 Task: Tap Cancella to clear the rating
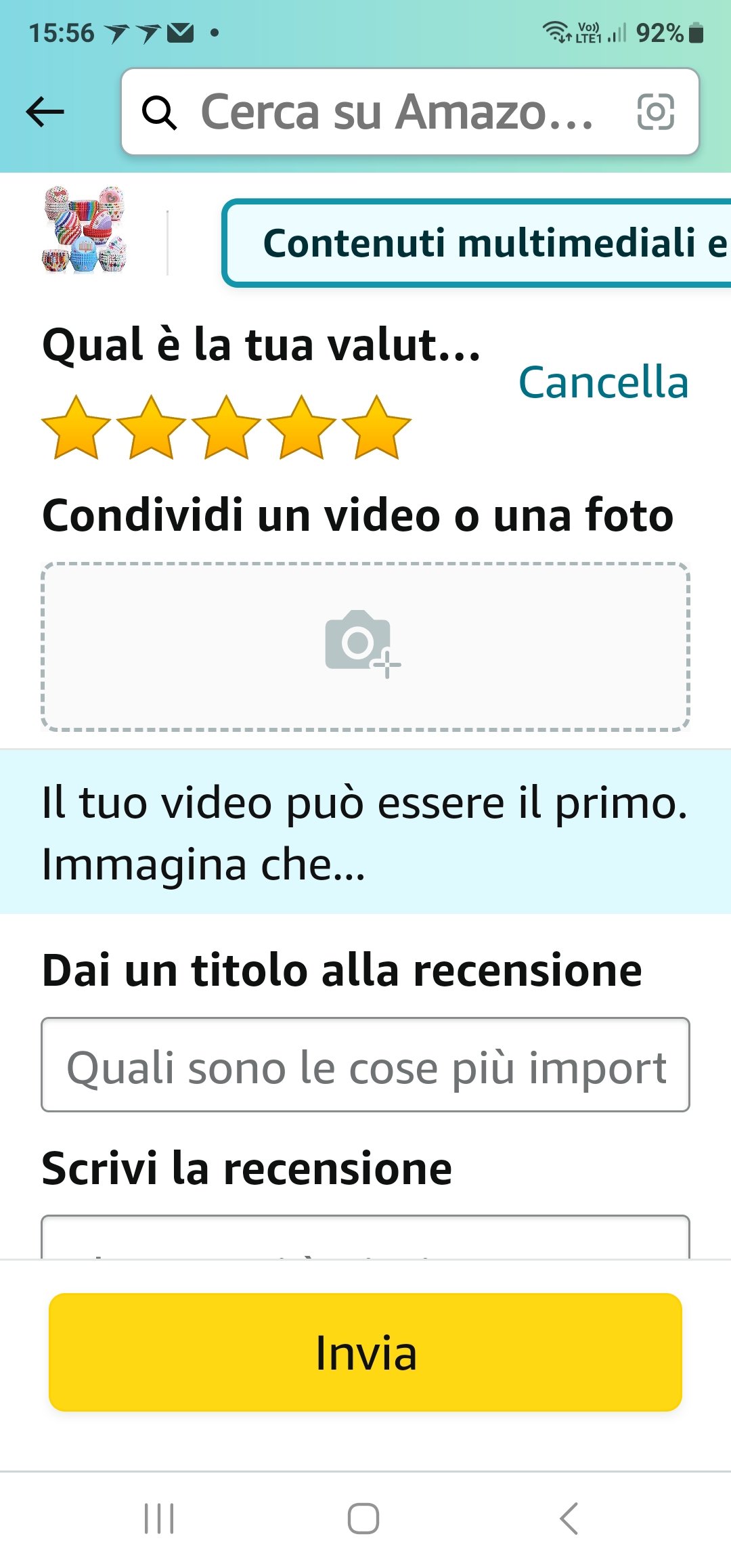click(x=603, y=383)
